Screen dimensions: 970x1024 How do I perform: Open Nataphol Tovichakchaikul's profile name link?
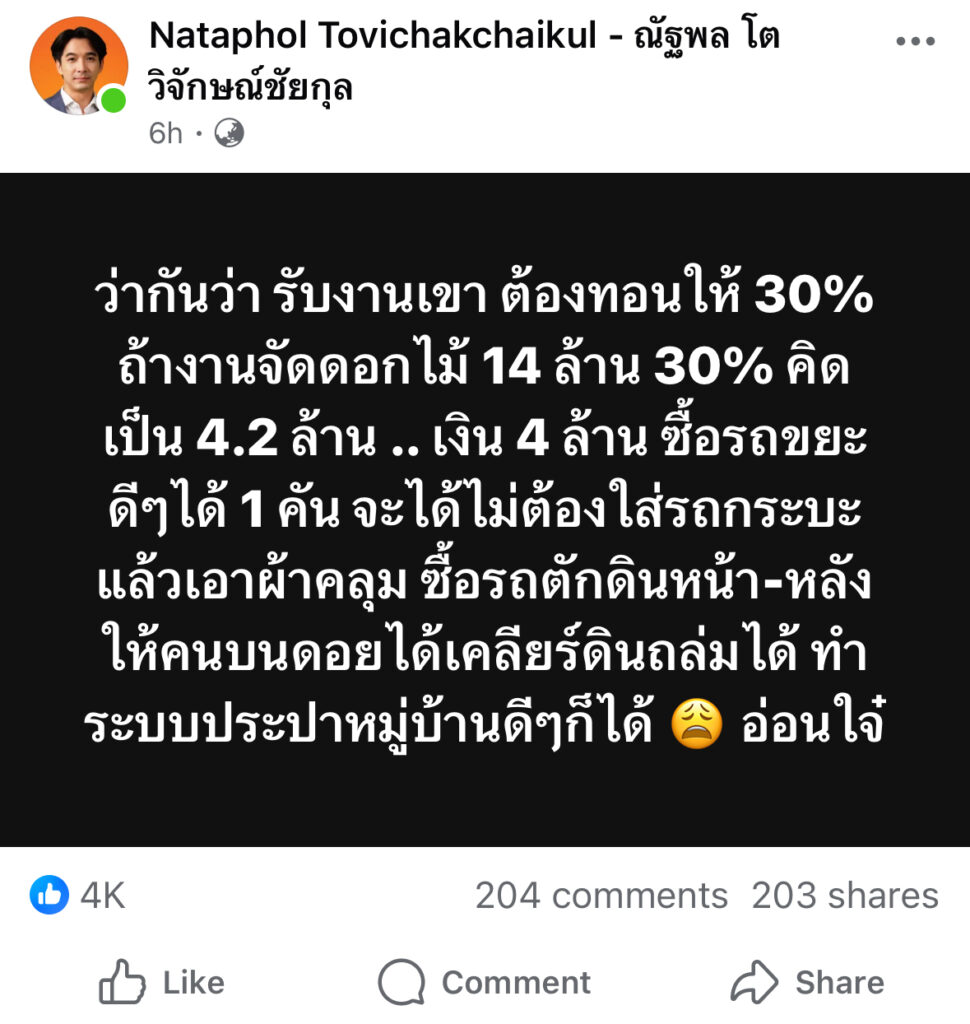click(x=463, y=38)
